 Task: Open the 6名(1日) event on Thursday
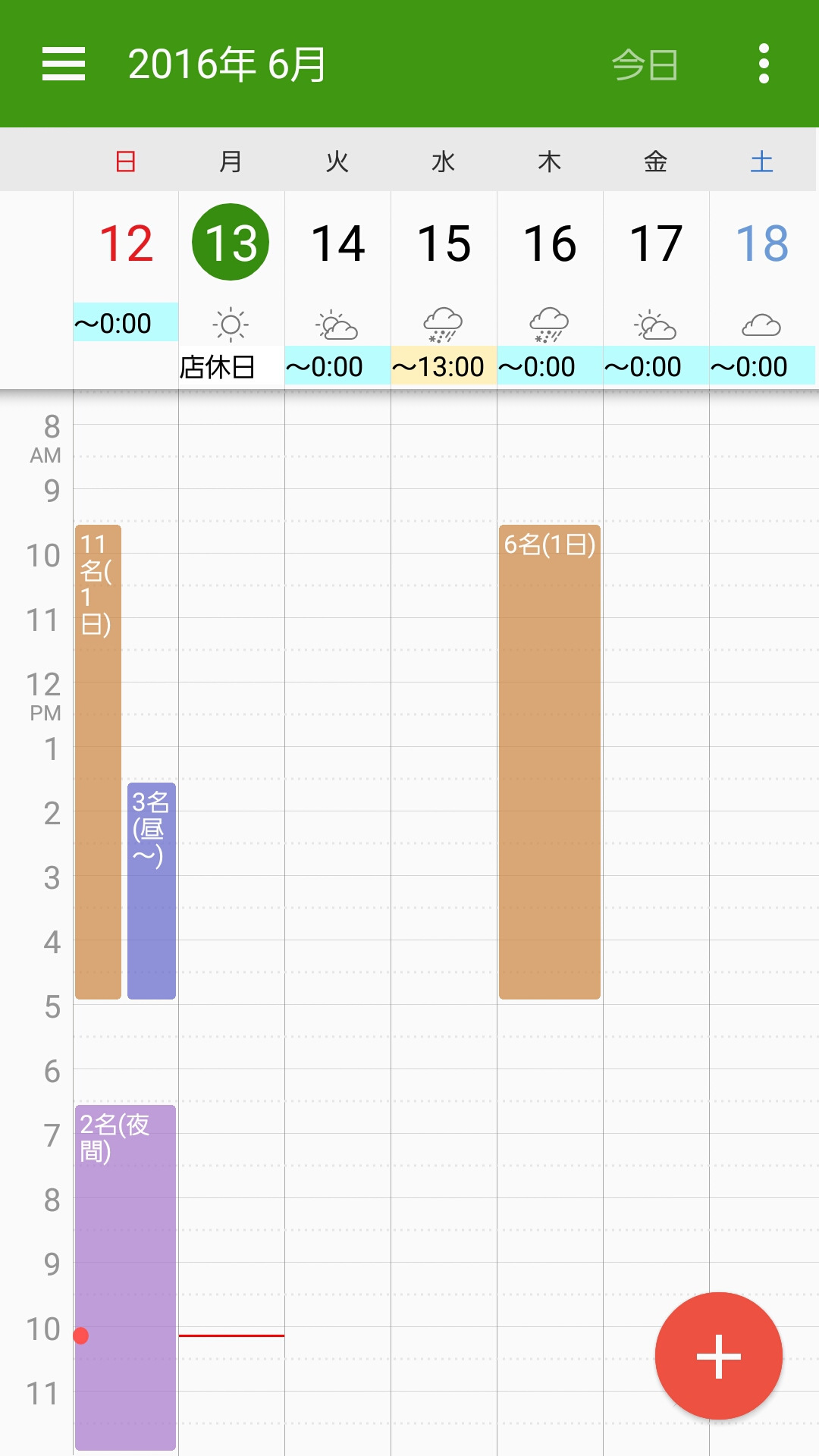(x=550, y=761)
